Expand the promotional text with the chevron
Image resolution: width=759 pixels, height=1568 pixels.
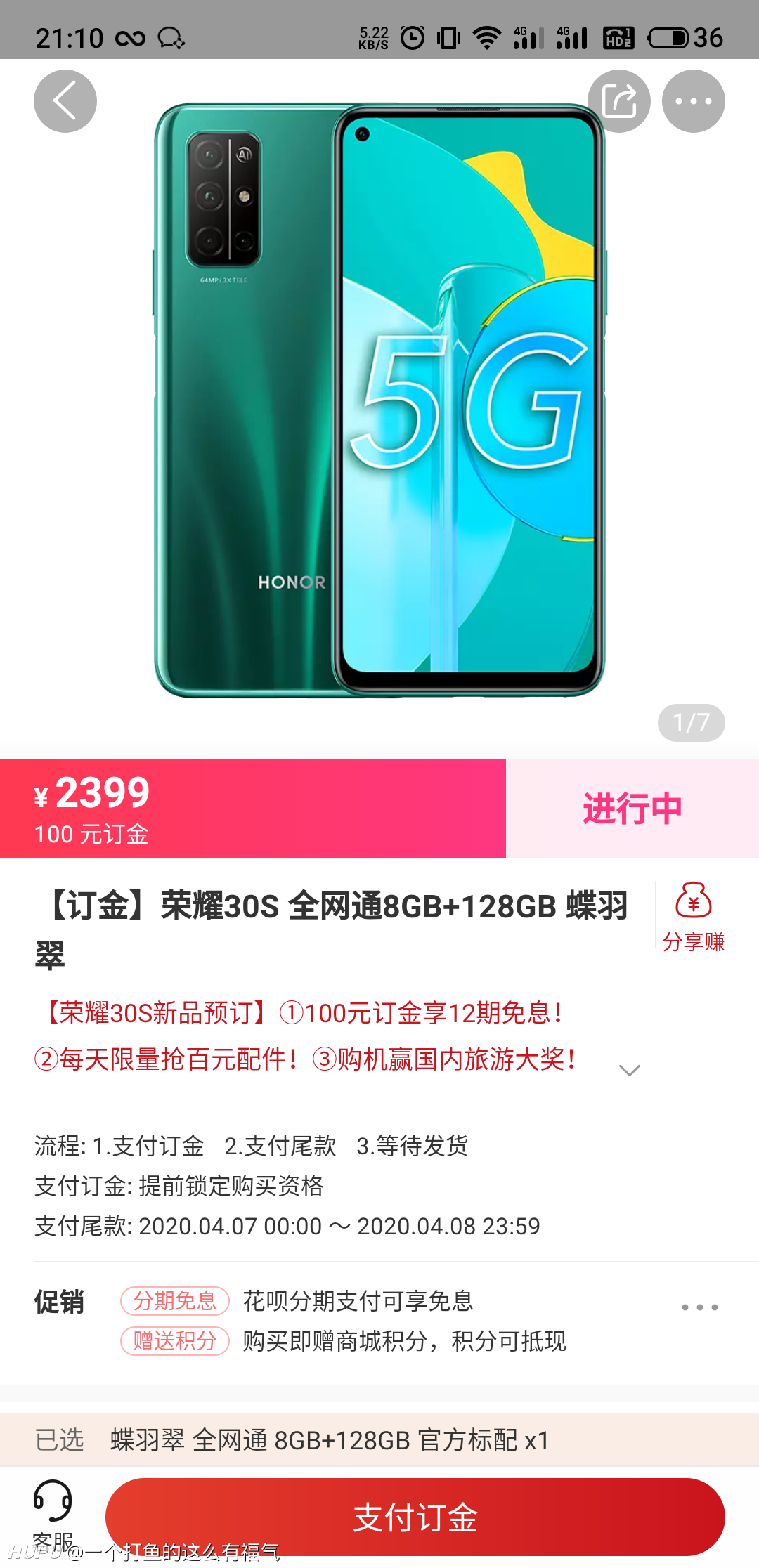[629, 1070]
